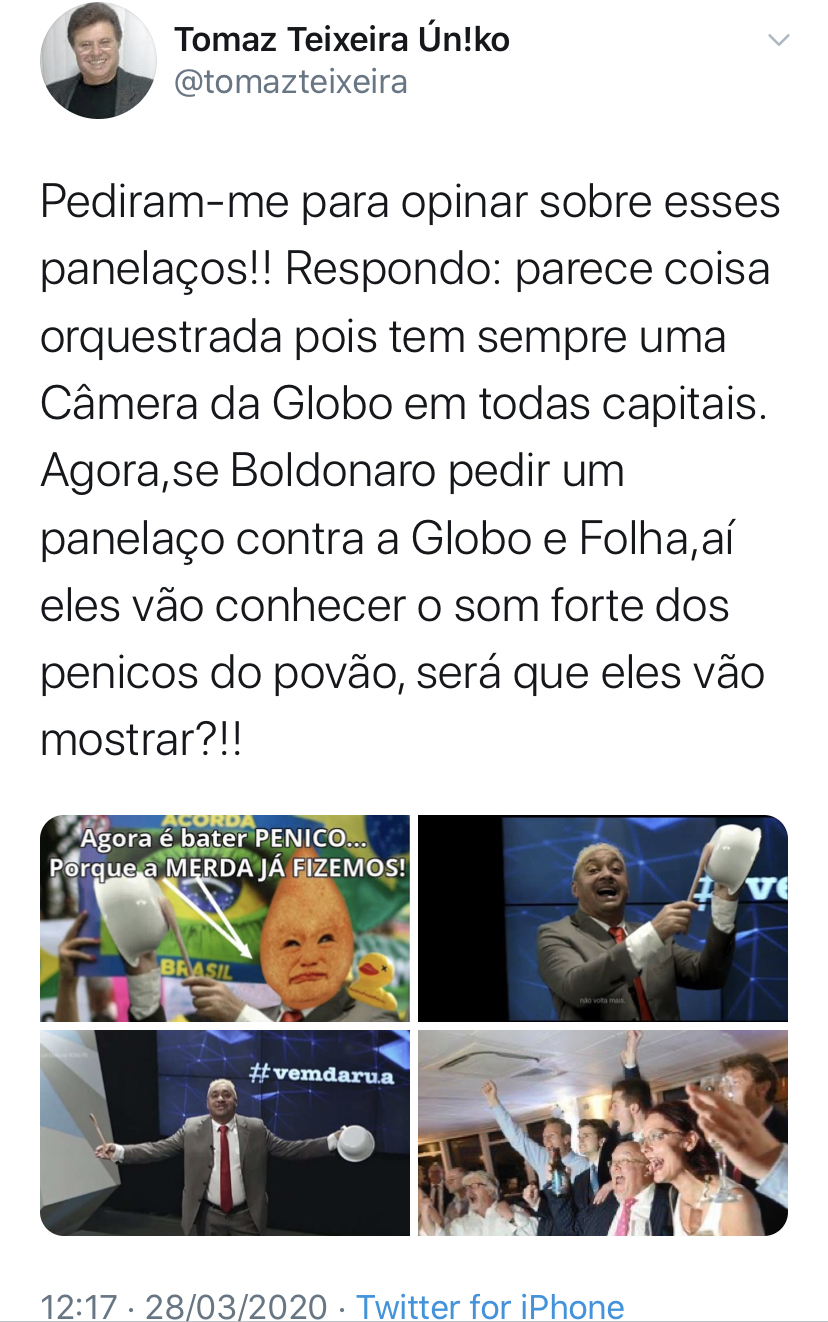Open the #vemdarua studio photo
The image size is (828, 1322).
[x=225, y=1132]
